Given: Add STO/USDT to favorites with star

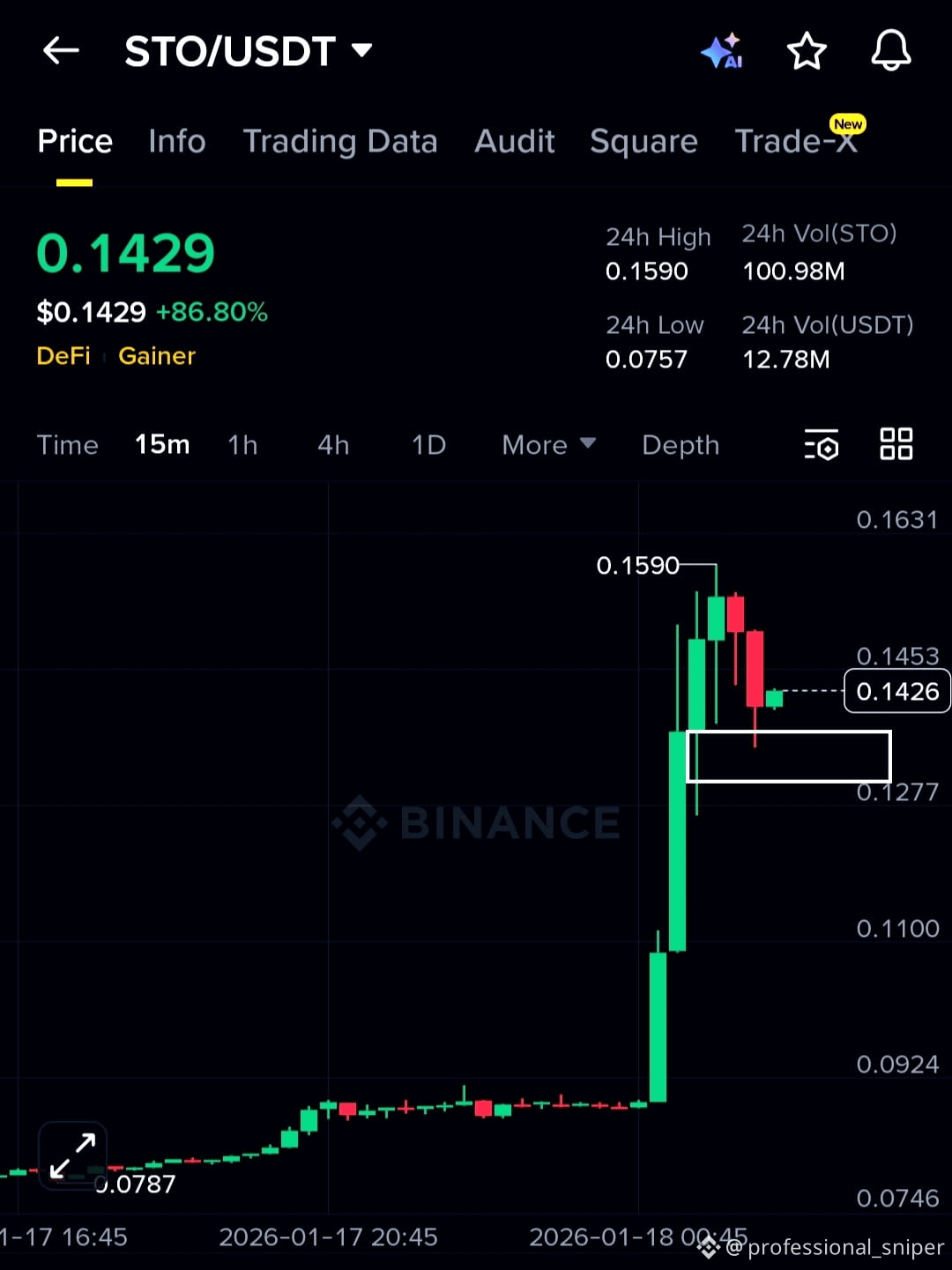Looking at the screenshot, I should pos(807,51).
